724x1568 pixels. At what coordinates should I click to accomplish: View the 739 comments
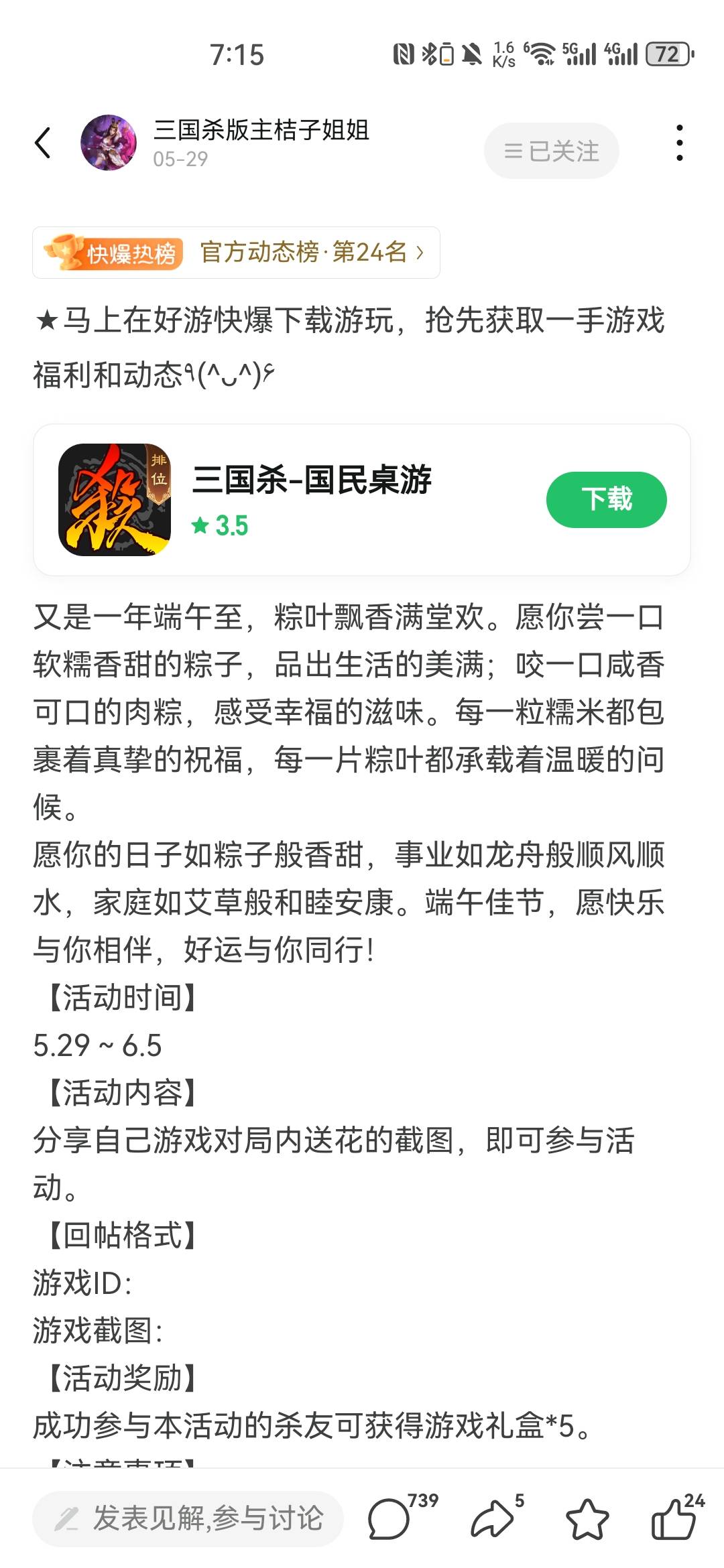tap(390, 1518)
